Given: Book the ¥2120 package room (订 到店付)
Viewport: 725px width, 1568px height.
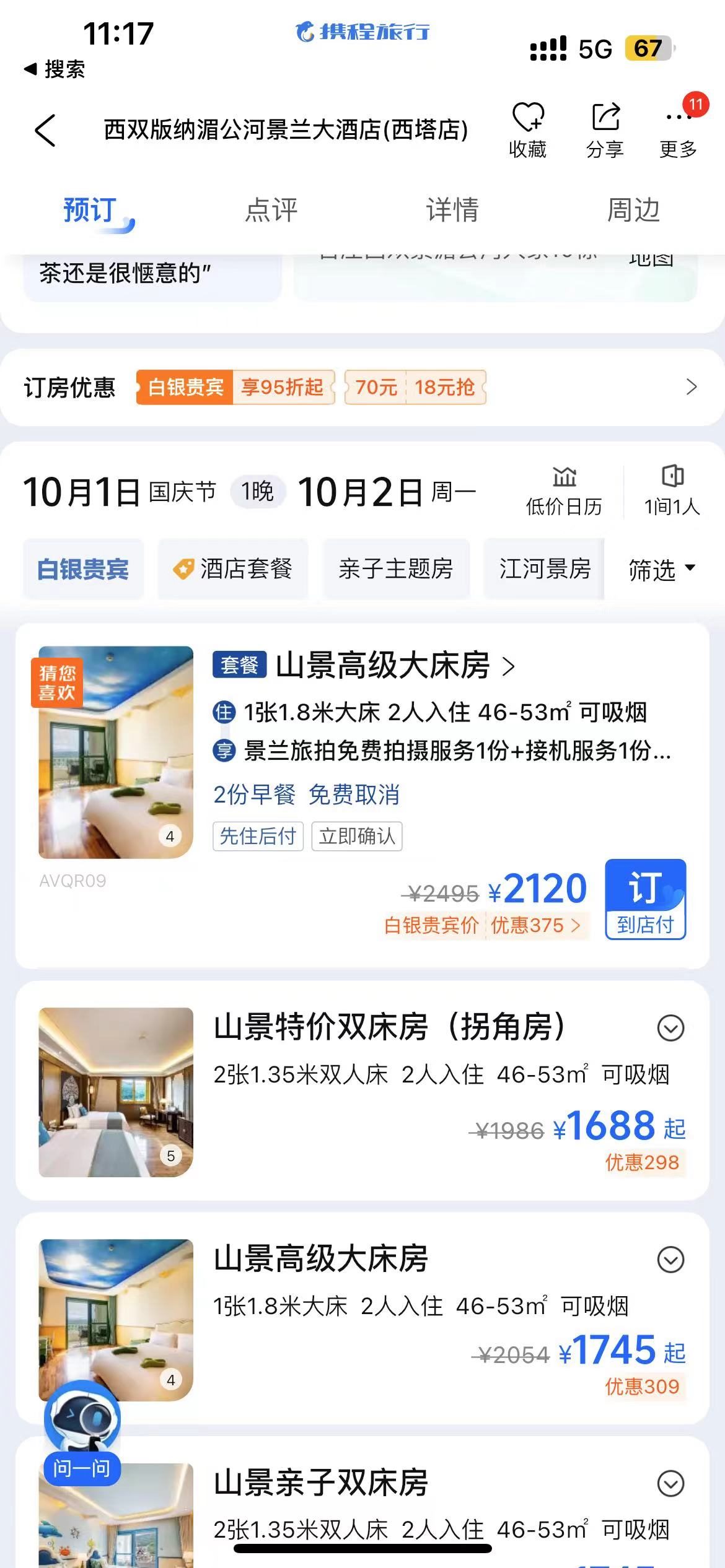Looking at the screenshot, I should coord(645,899).
